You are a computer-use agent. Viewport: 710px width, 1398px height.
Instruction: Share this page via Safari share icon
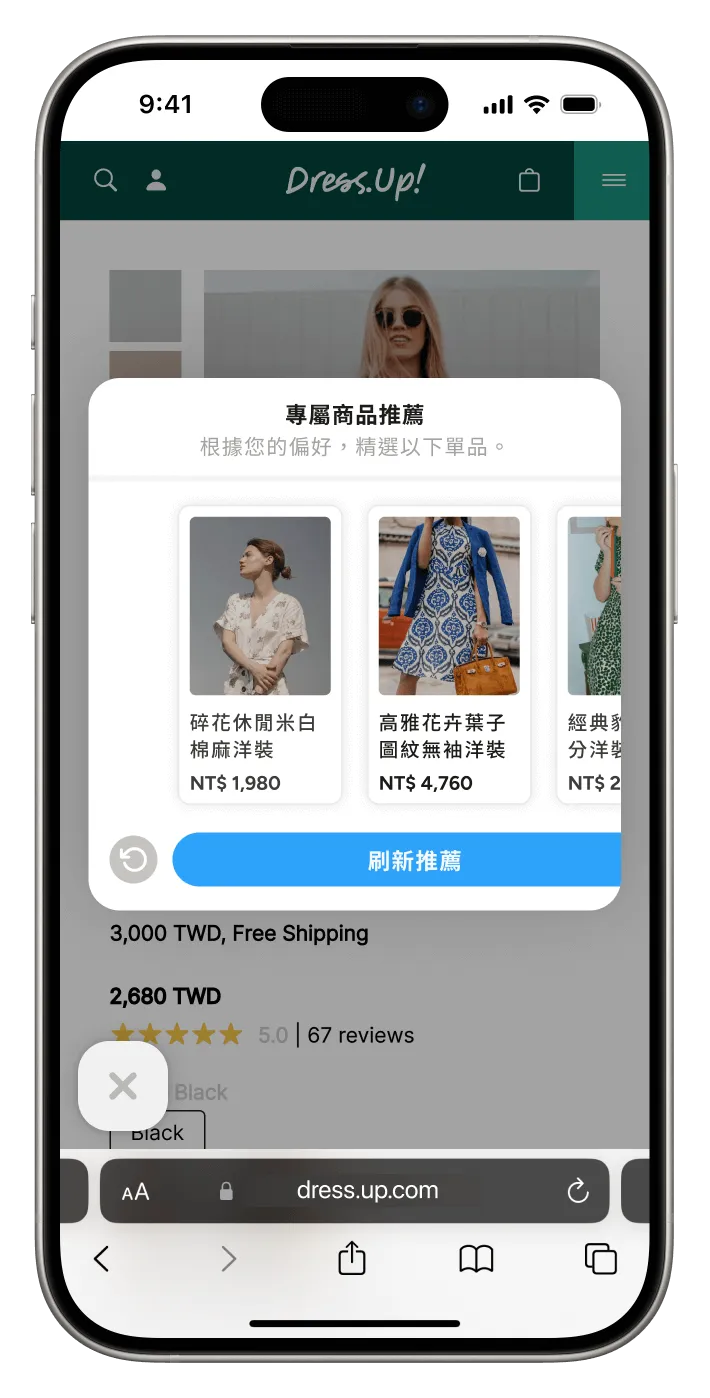(x=351, y=1258)
